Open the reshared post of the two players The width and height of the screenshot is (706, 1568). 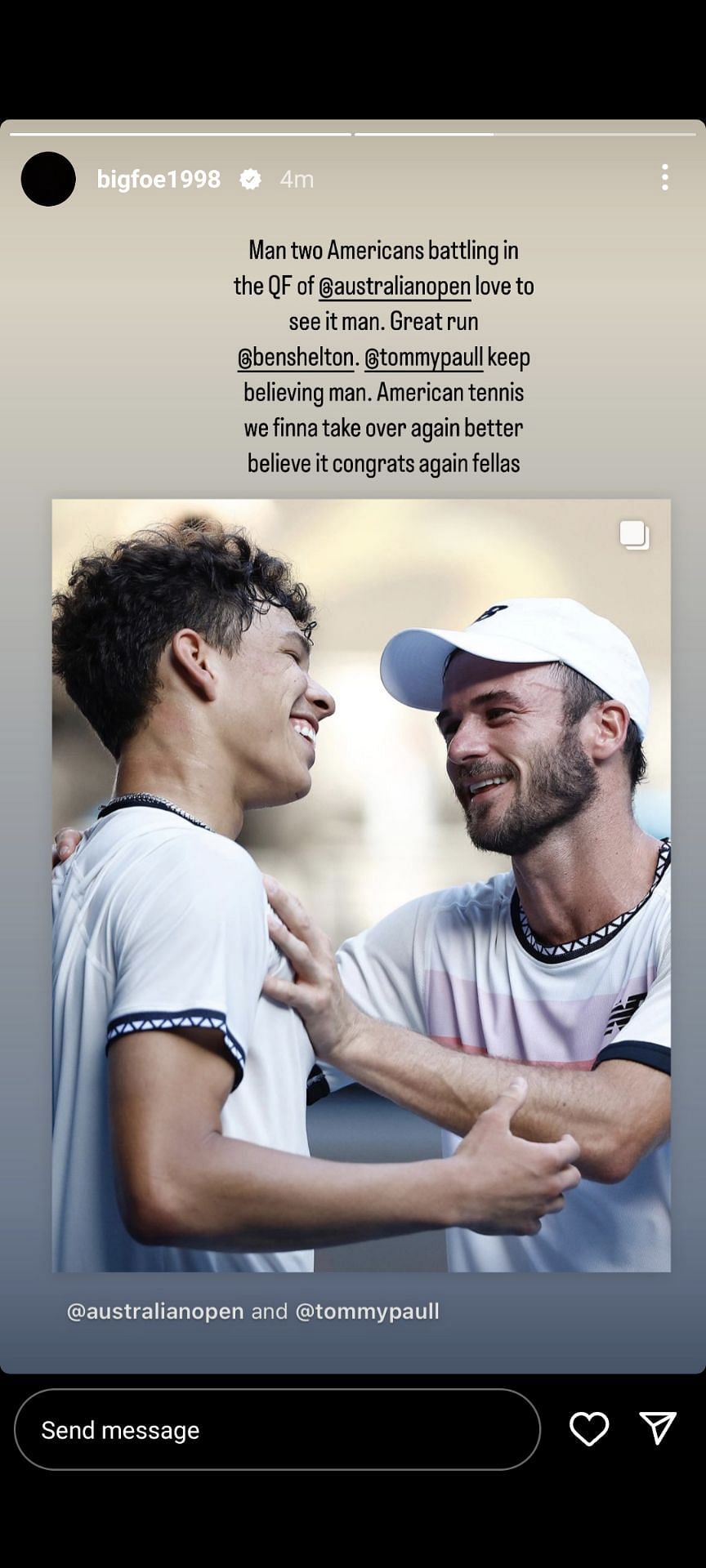point(361,885)
